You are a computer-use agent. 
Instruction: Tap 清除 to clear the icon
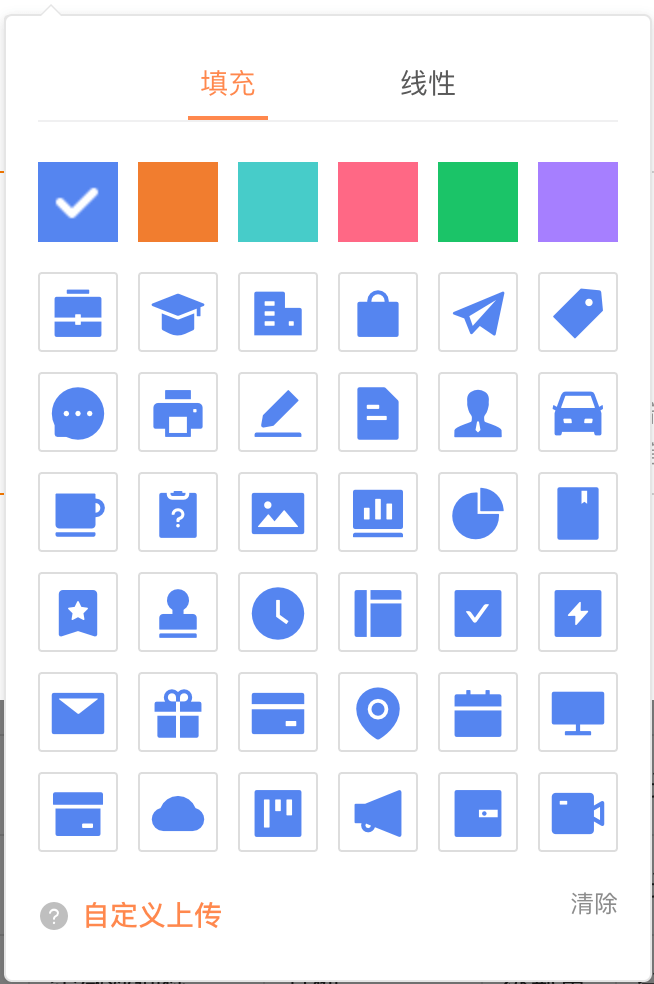594,904
